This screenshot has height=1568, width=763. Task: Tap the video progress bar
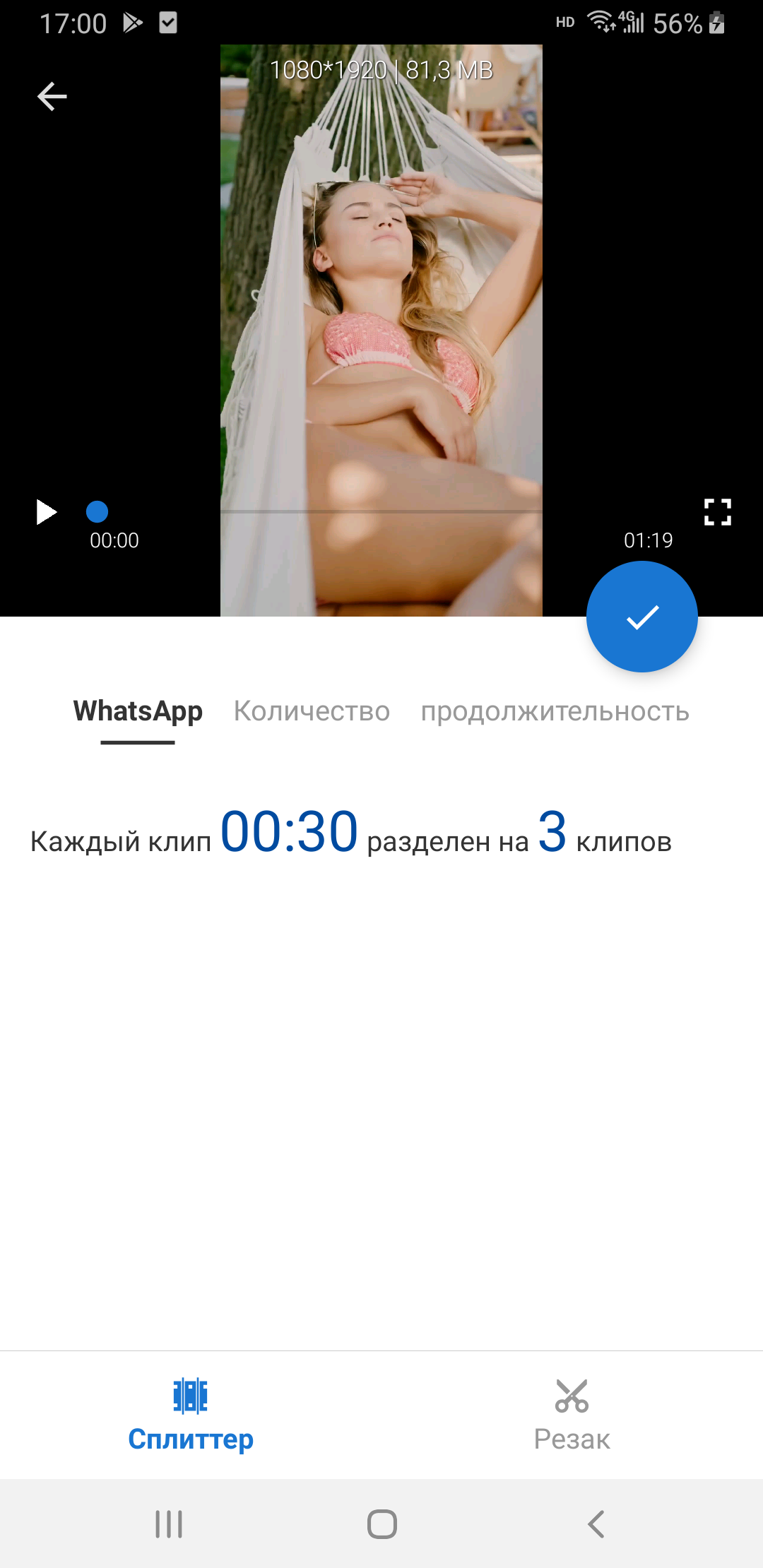pyautogui.click(x=381, y=511)
